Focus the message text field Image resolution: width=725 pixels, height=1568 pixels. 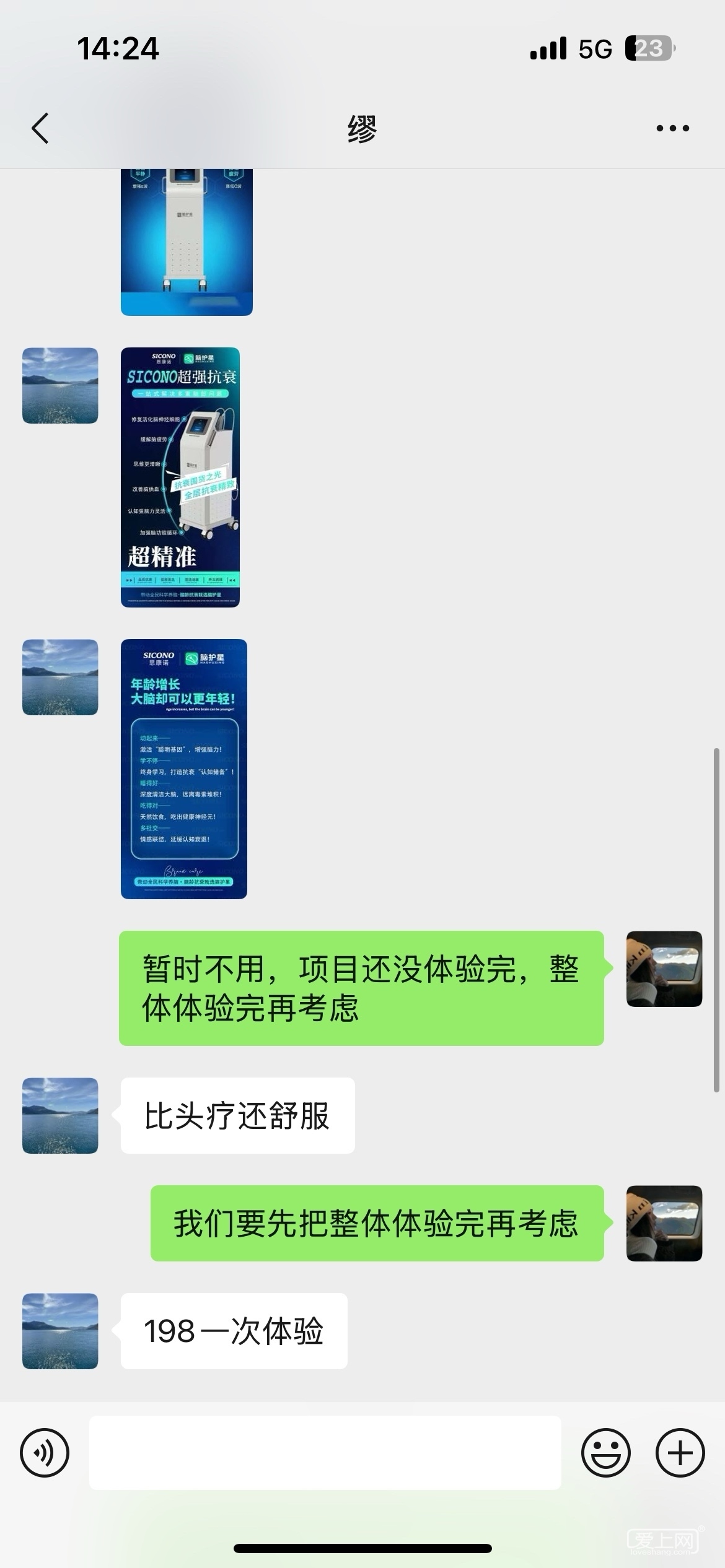click(x=325, y=1452)
